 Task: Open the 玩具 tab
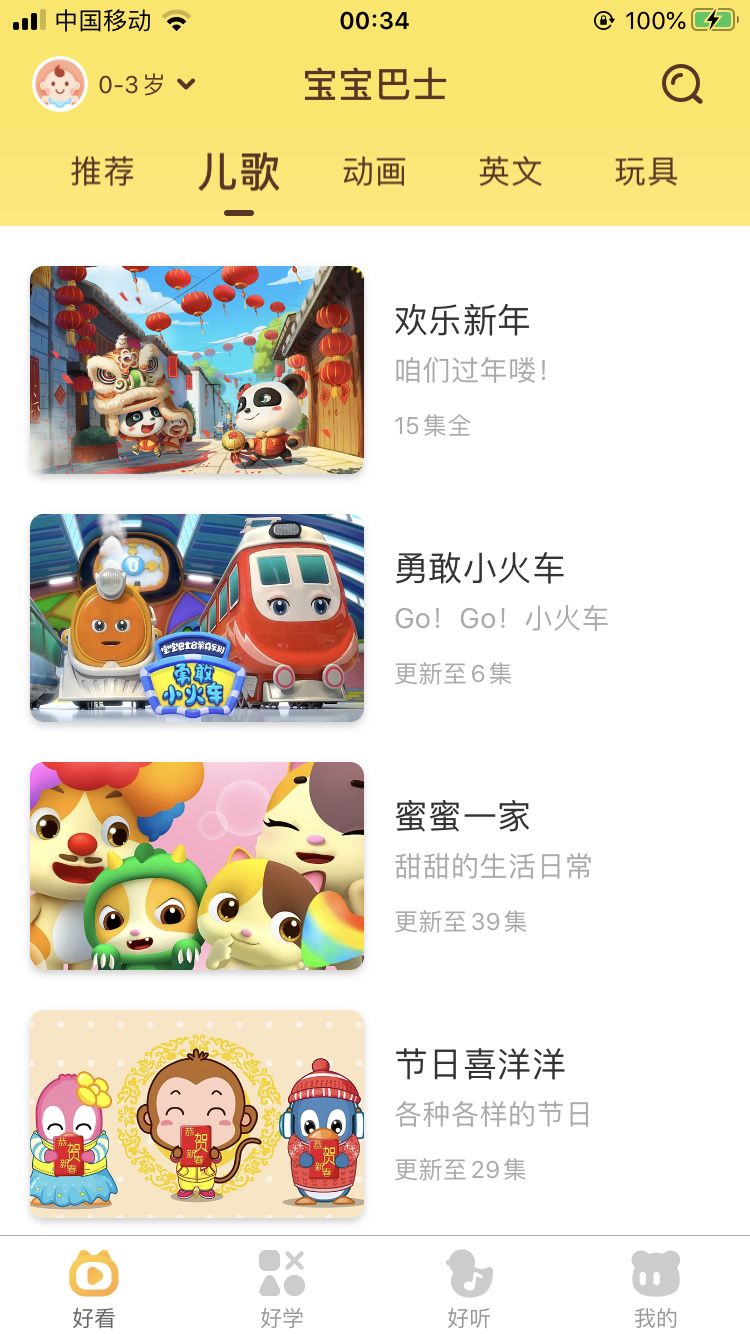(646, 172)
